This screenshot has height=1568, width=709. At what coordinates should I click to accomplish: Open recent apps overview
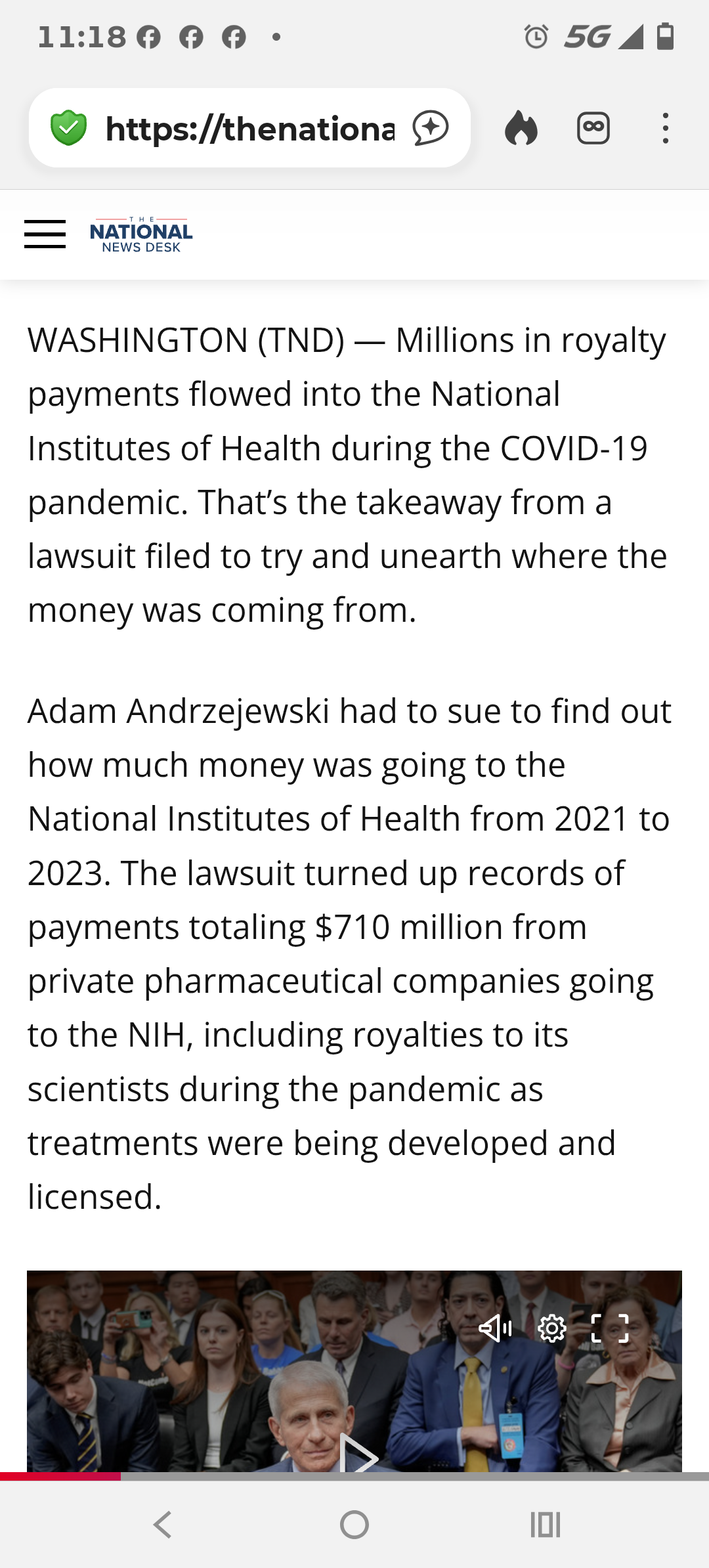point(545,1525)
